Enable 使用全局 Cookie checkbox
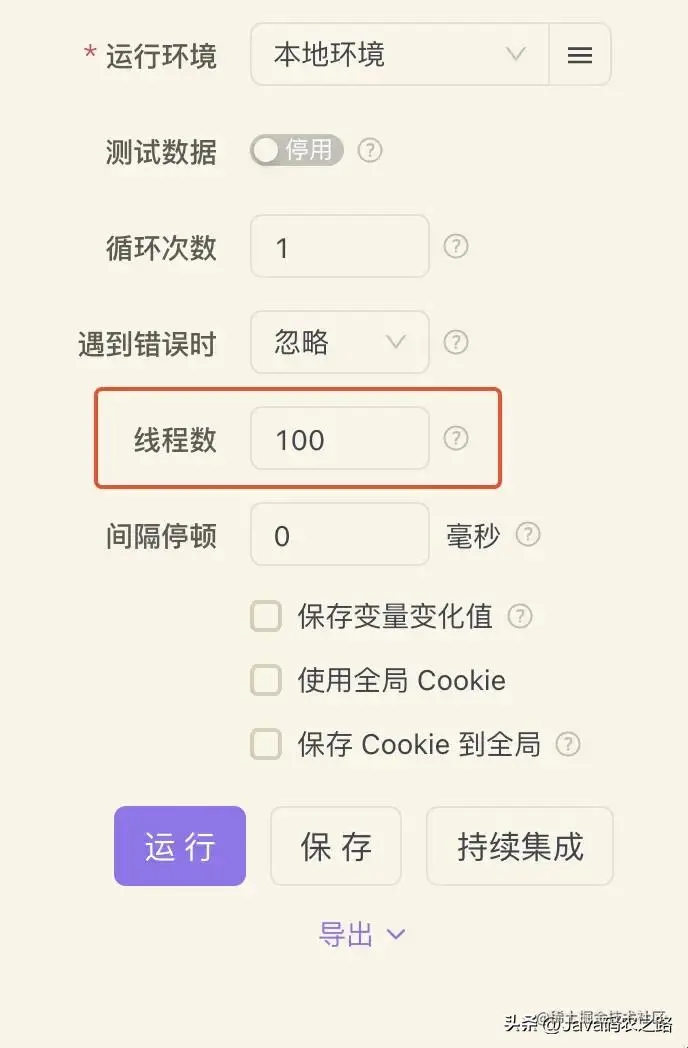Screen dimensions: 688x1048 pyautogui.click(x=266, y=681)
